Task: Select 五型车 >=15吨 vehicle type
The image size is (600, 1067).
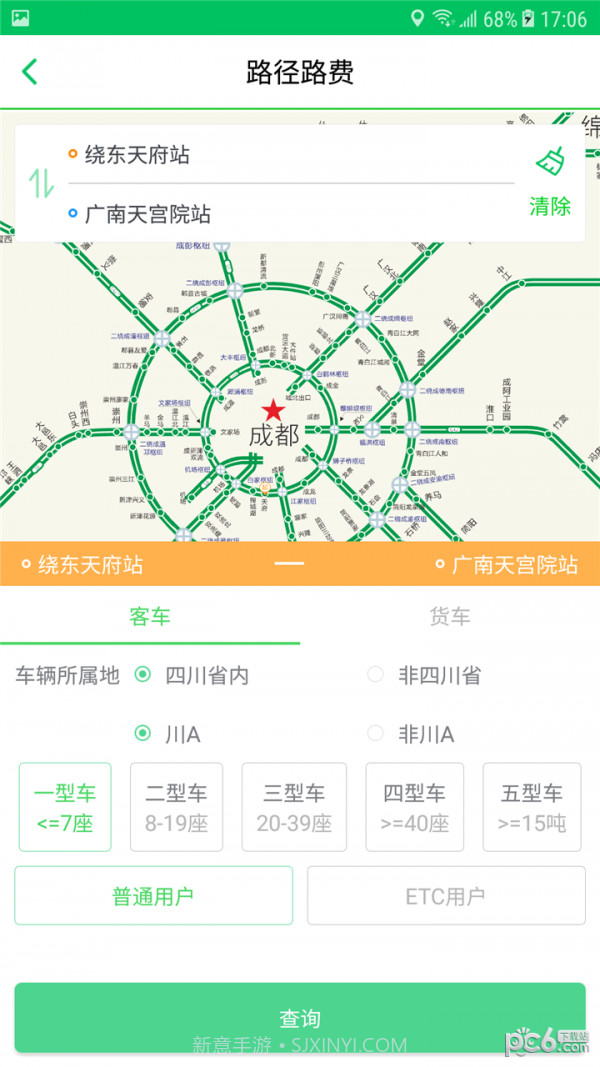Action: [x=532, y=807]
